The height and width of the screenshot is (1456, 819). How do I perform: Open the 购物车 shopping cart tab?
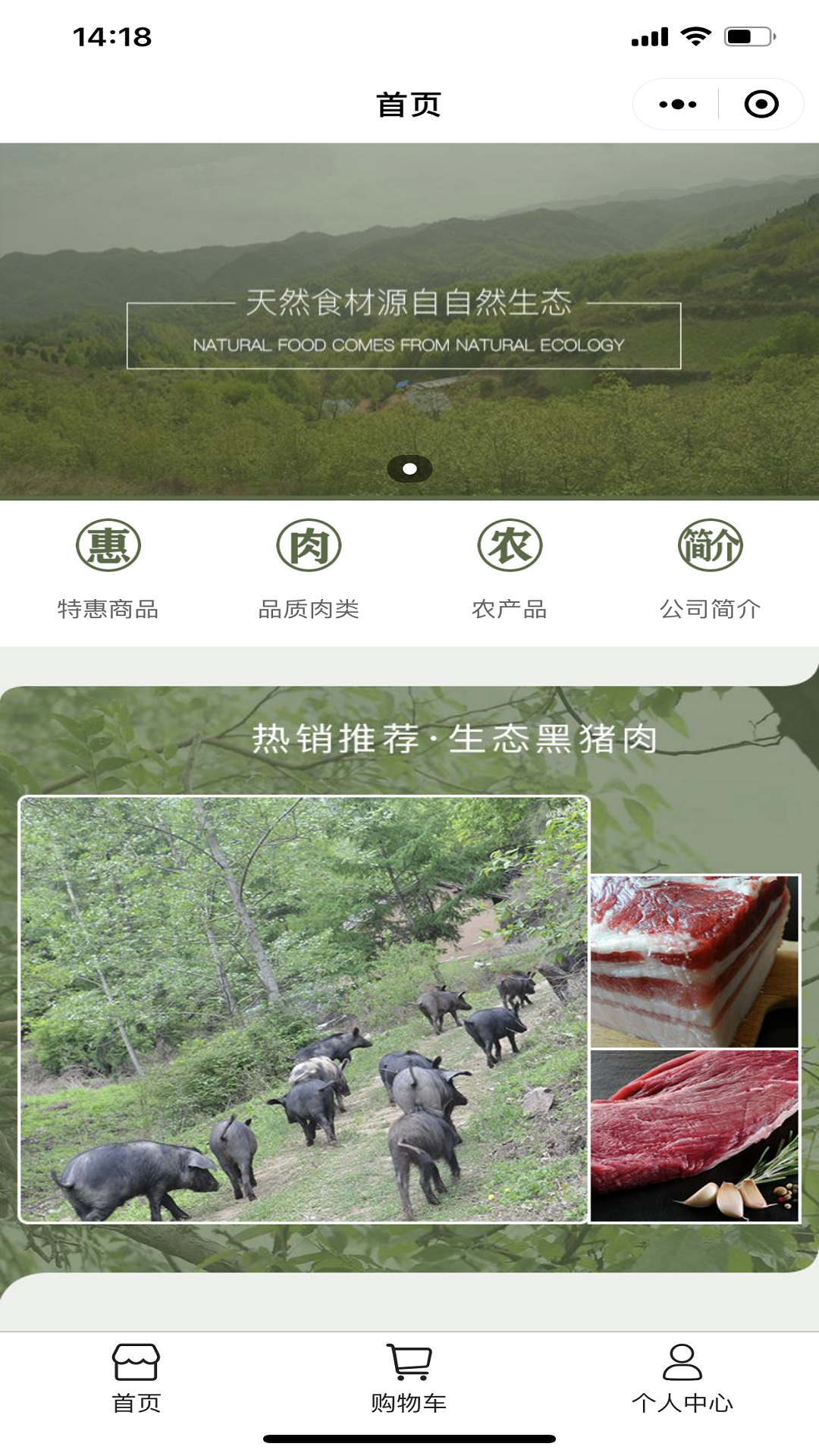[x=409, y=1378]
